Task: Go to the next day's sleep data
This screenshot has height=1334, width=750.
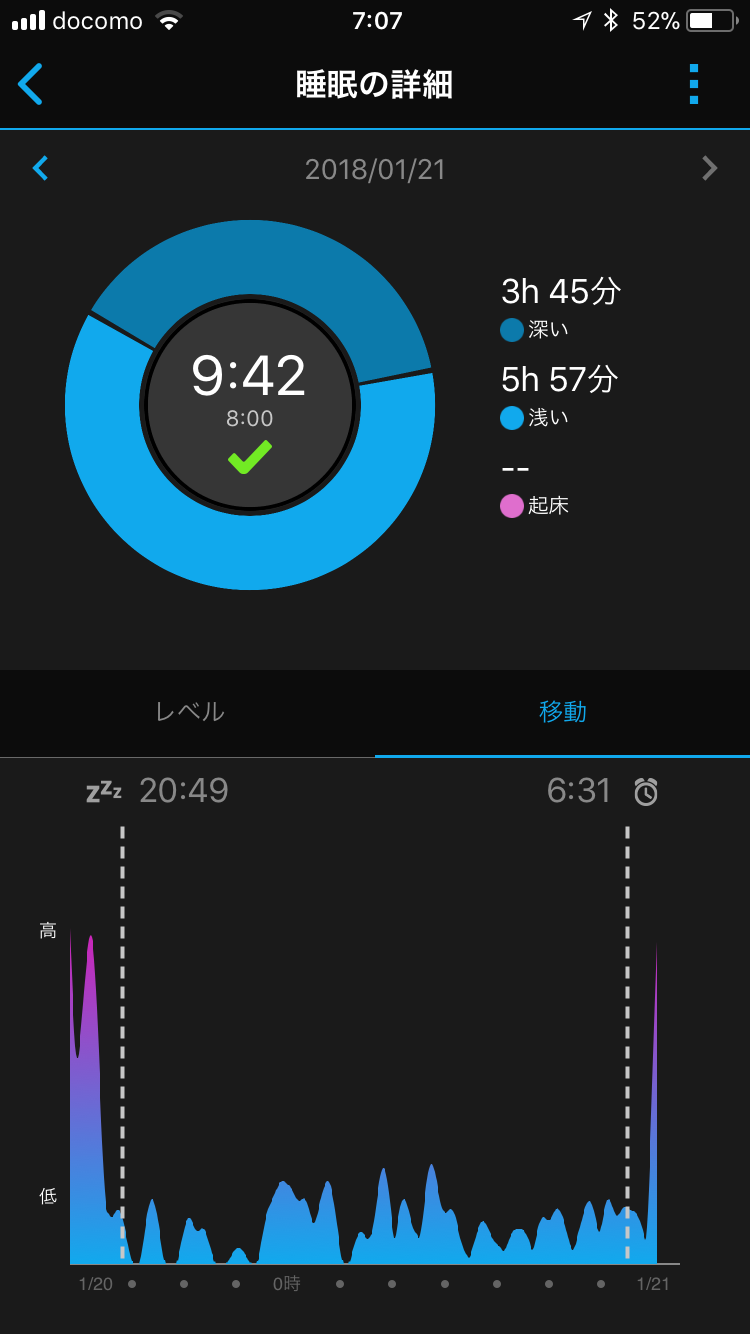Action: click(709, 168)
